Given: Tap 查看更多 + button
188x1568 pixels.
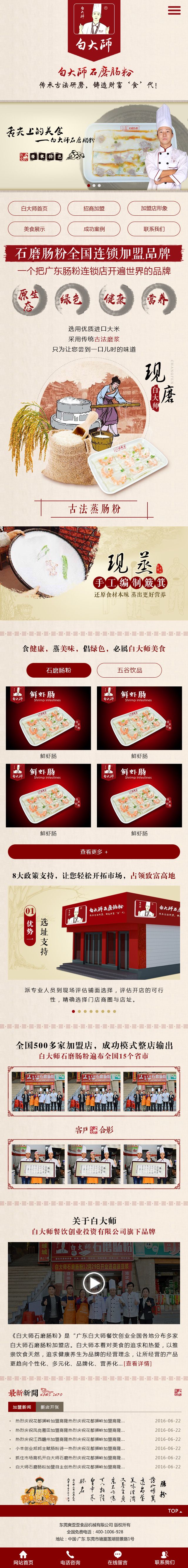Looking at the screenshot, I should pyautogui.click(x=94, y=852).
